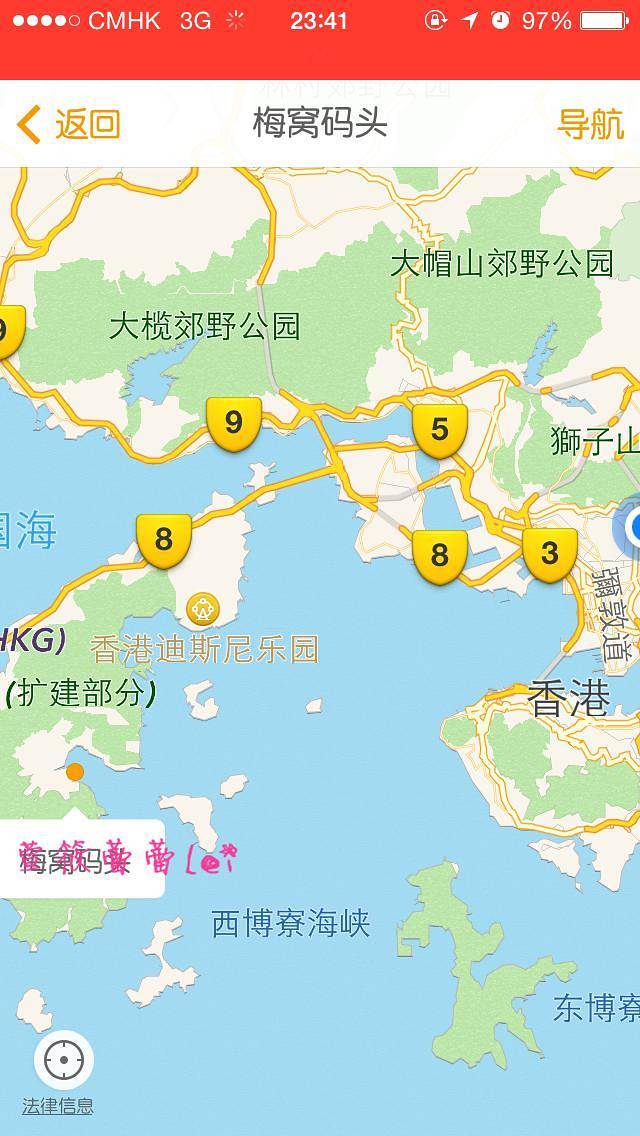
Task: Center the map on my location
Action: tap(64, 1060)
